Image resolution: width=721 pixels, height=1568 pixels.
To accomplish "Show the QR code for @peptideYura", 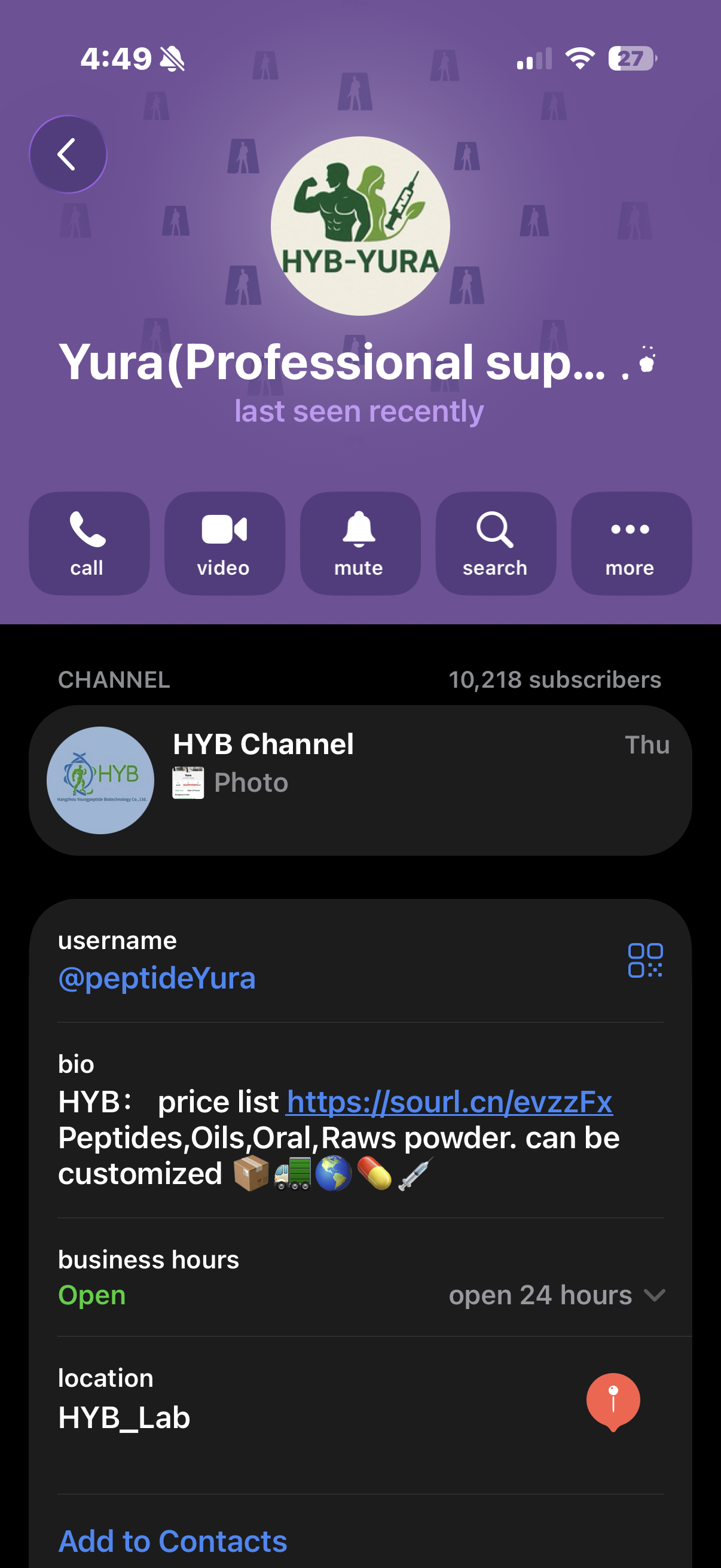I will (645, 960).
